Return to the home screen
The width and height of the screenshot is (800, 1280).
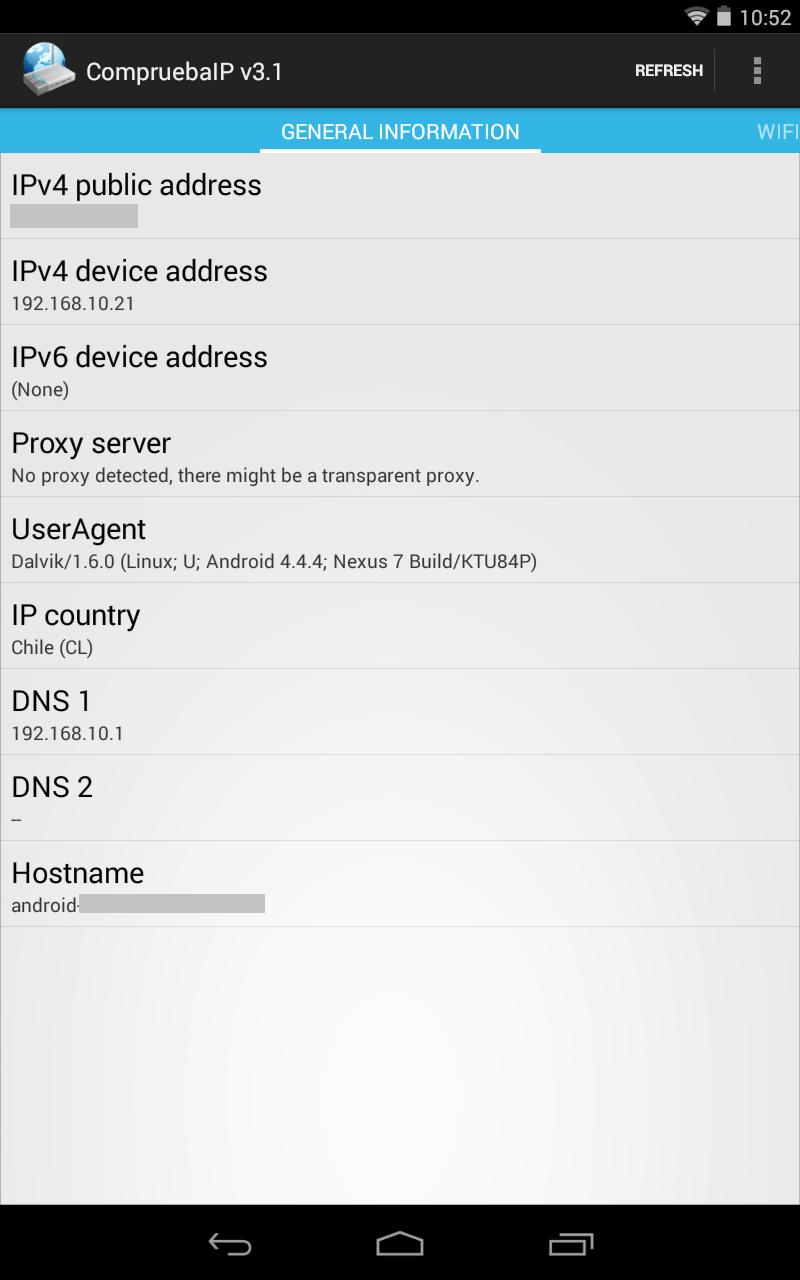point(400,1243)
